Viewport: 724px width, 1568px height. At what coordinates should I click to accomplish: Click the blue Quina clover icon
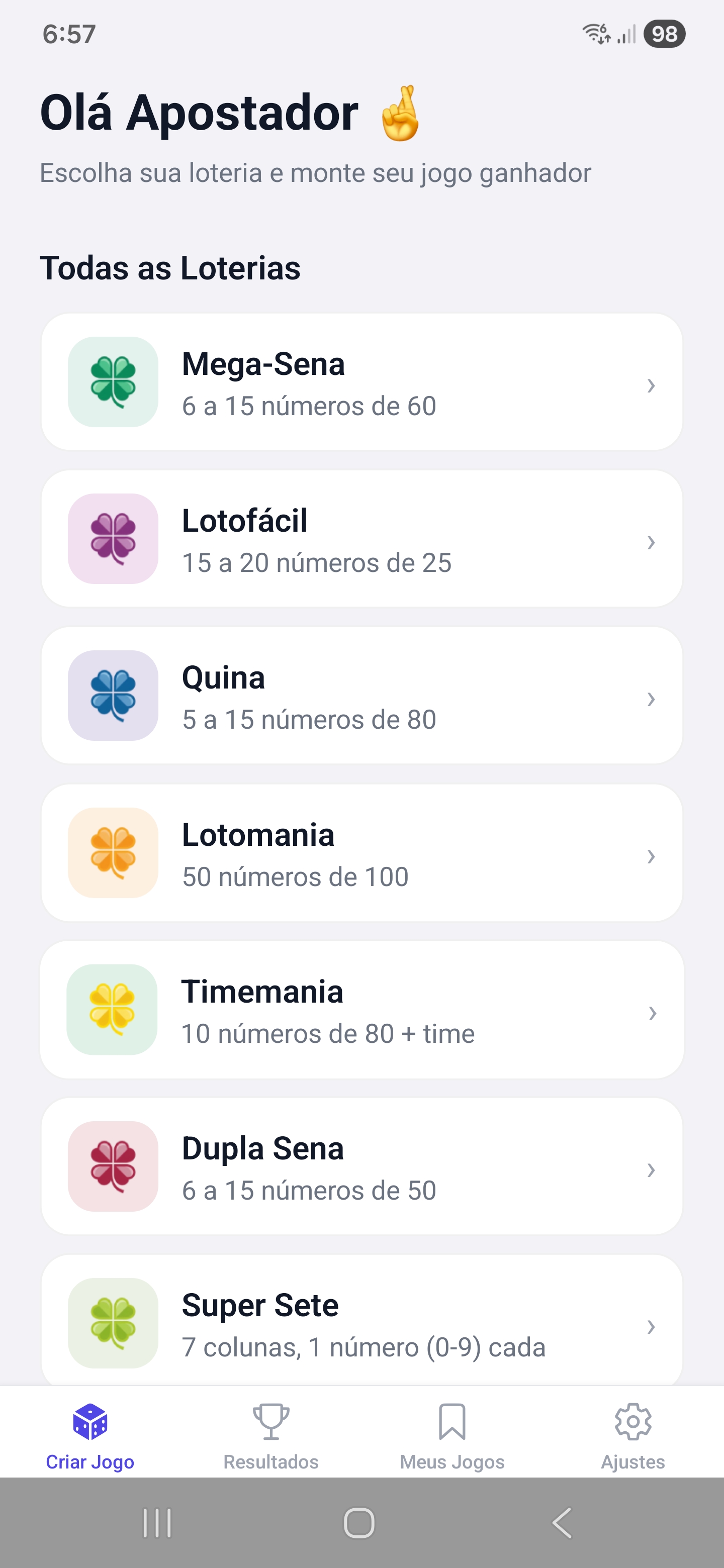(113, 696)
